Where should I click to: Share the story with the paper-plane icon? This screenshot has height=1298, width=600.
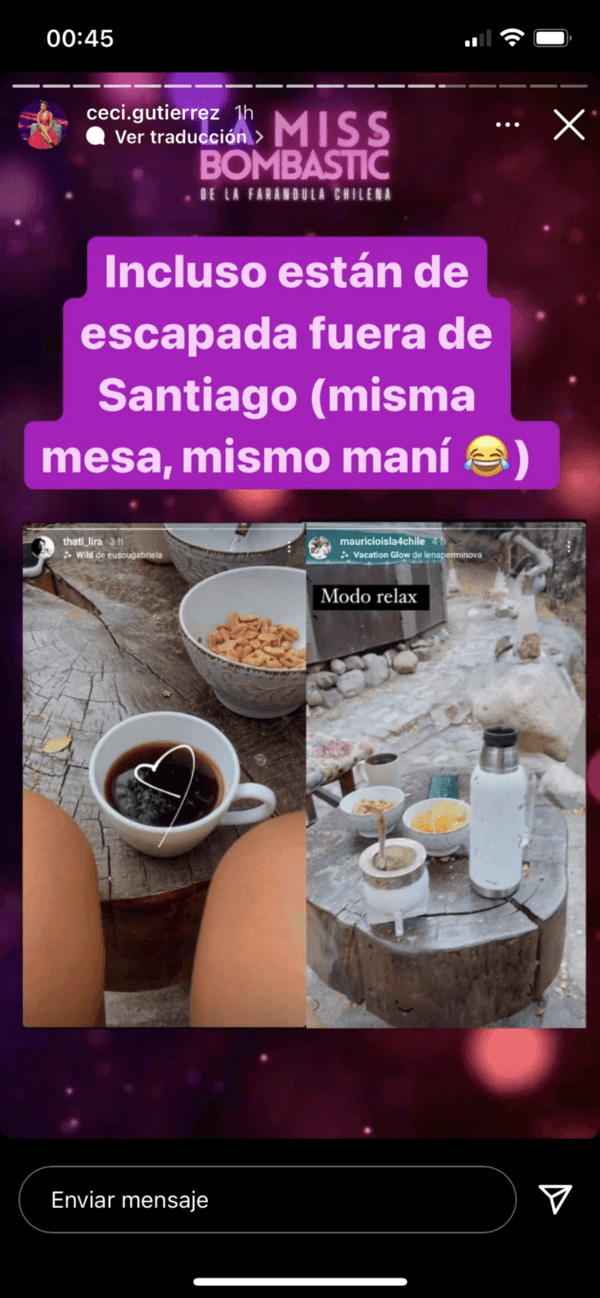point(555,1198)
